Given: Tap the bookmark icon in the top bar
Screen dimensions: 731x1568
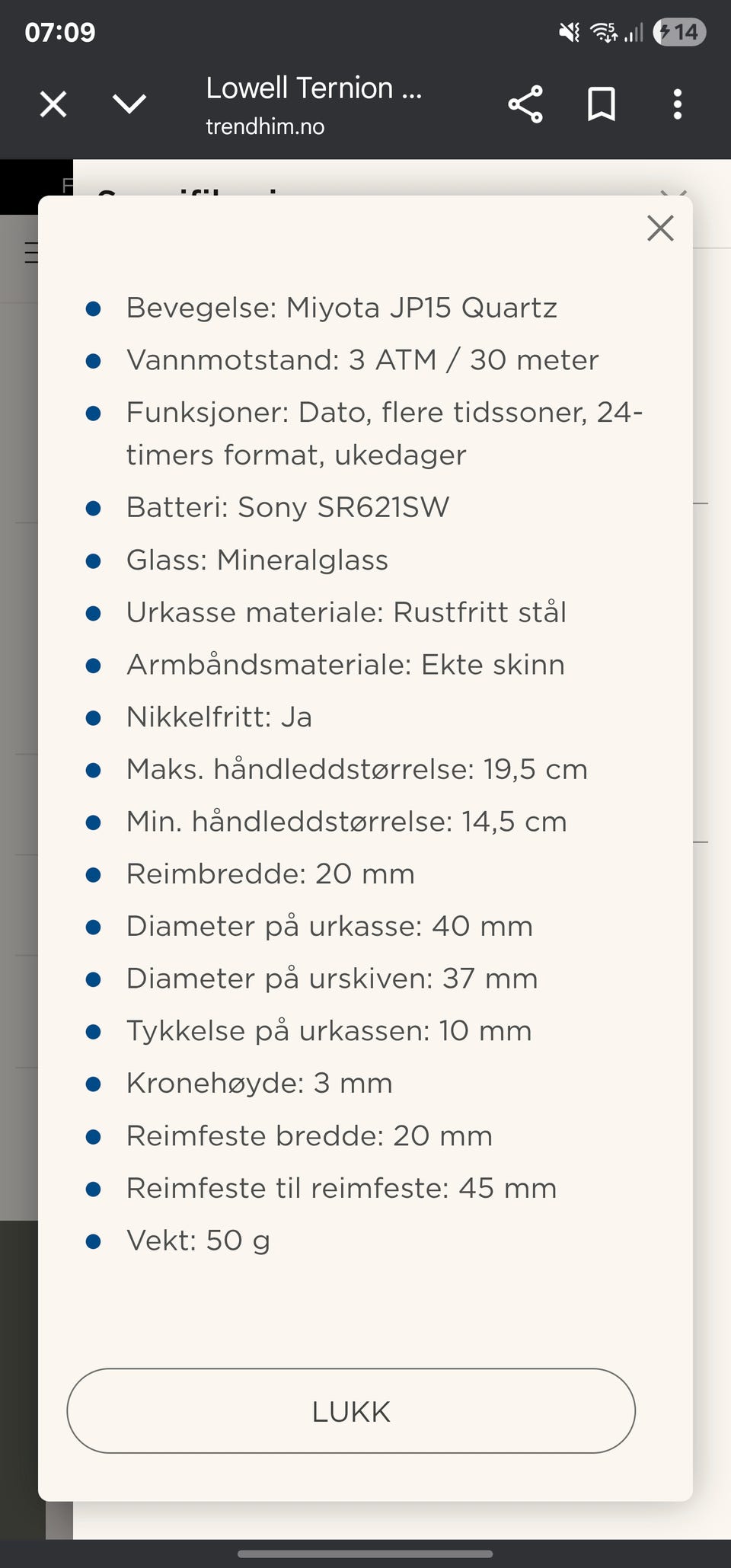Looking at the screenshot, I should click(x=601, y=104).
